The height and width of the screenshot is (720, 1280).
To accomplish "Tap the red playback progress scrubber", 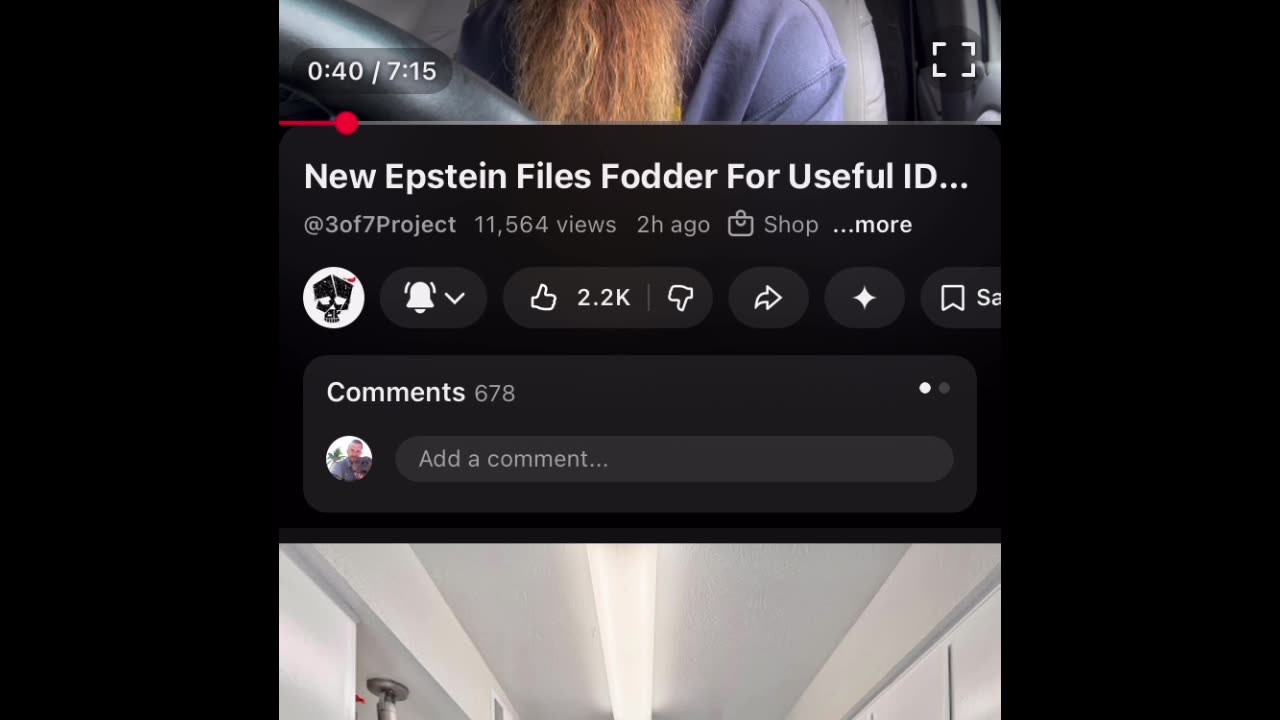I will tap(346, 123).
